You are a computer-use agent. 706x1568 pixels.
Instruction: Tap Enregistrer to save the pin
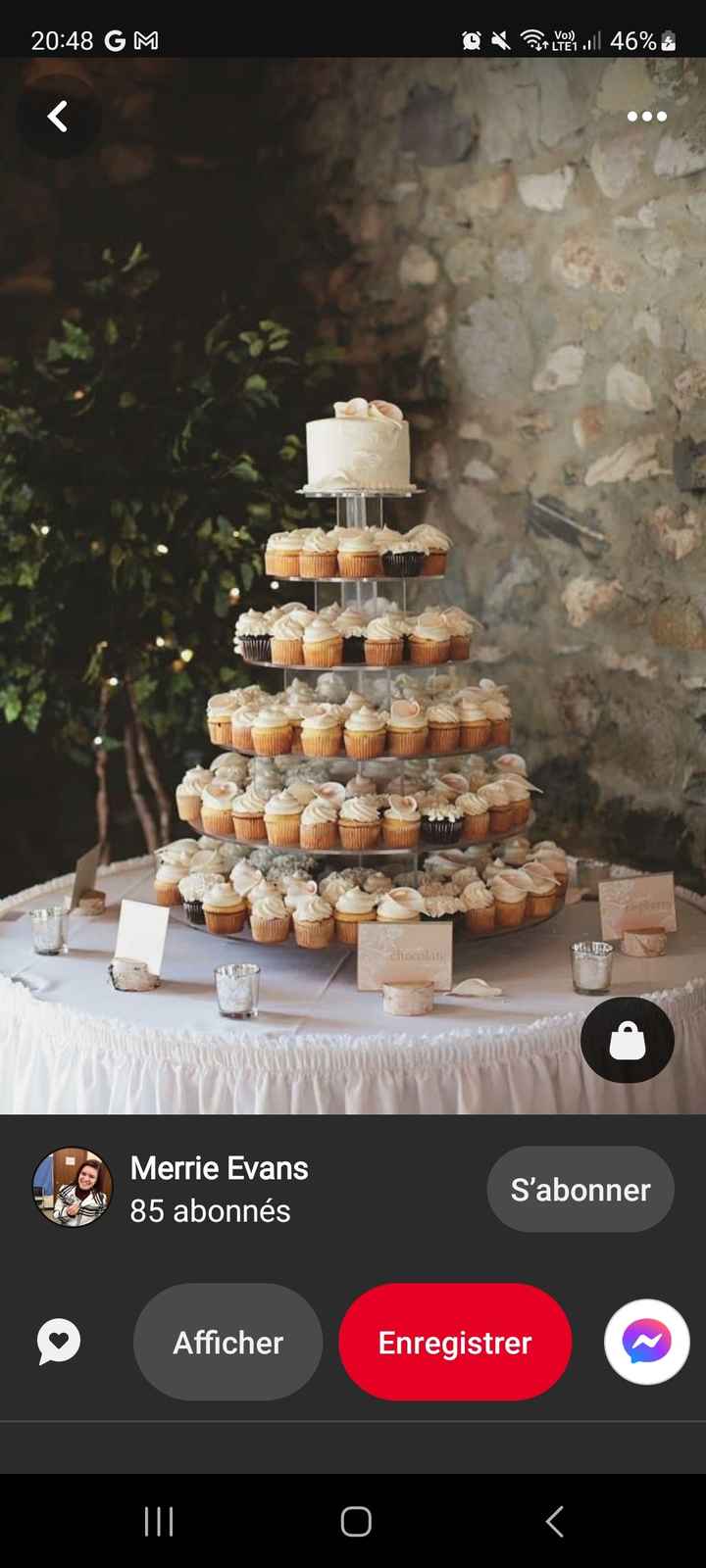click(x=455, y=1343)
